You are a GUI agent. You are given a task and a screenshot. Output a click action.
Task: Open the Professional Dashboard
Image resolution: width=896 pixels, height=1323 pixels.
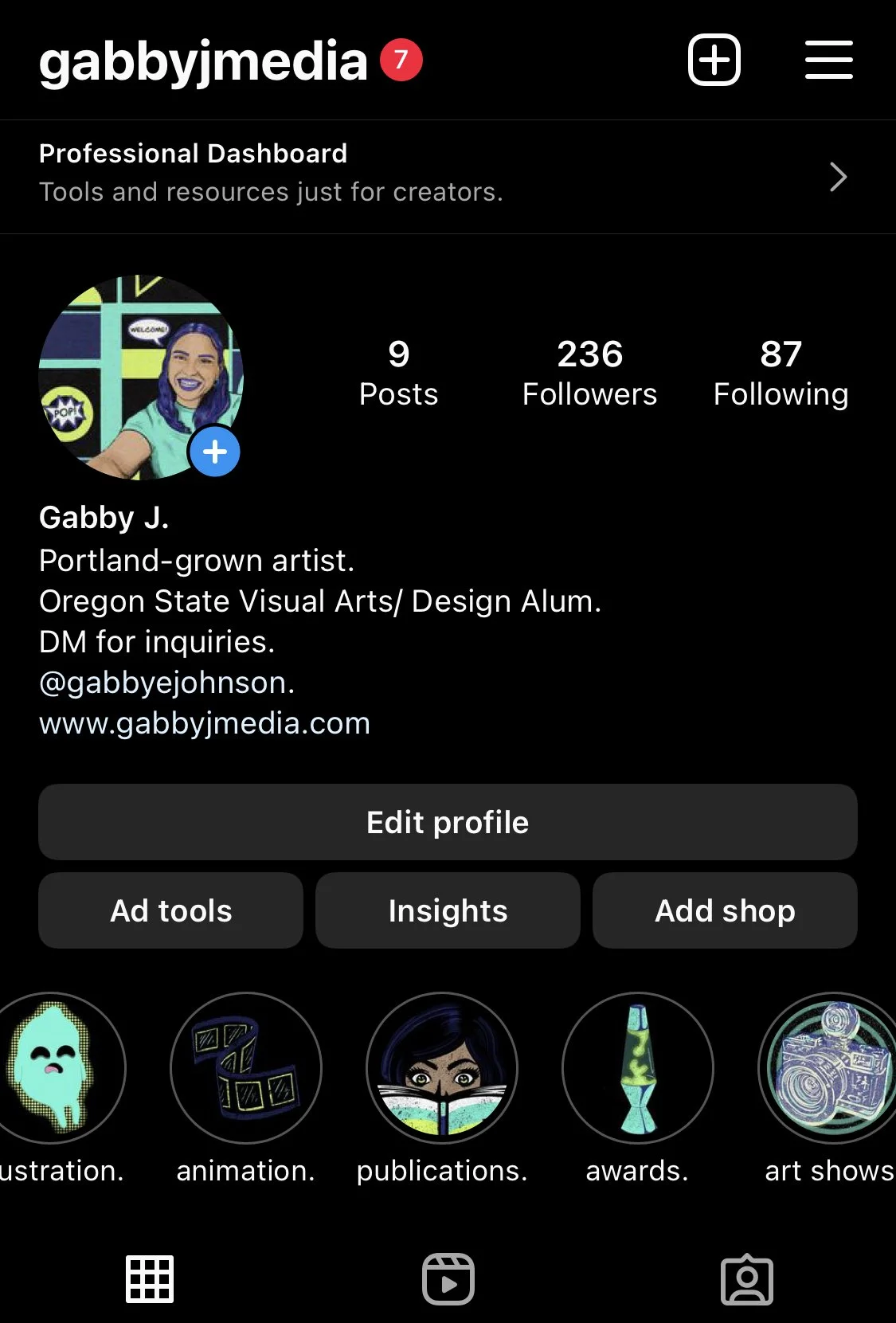point(448,176)
